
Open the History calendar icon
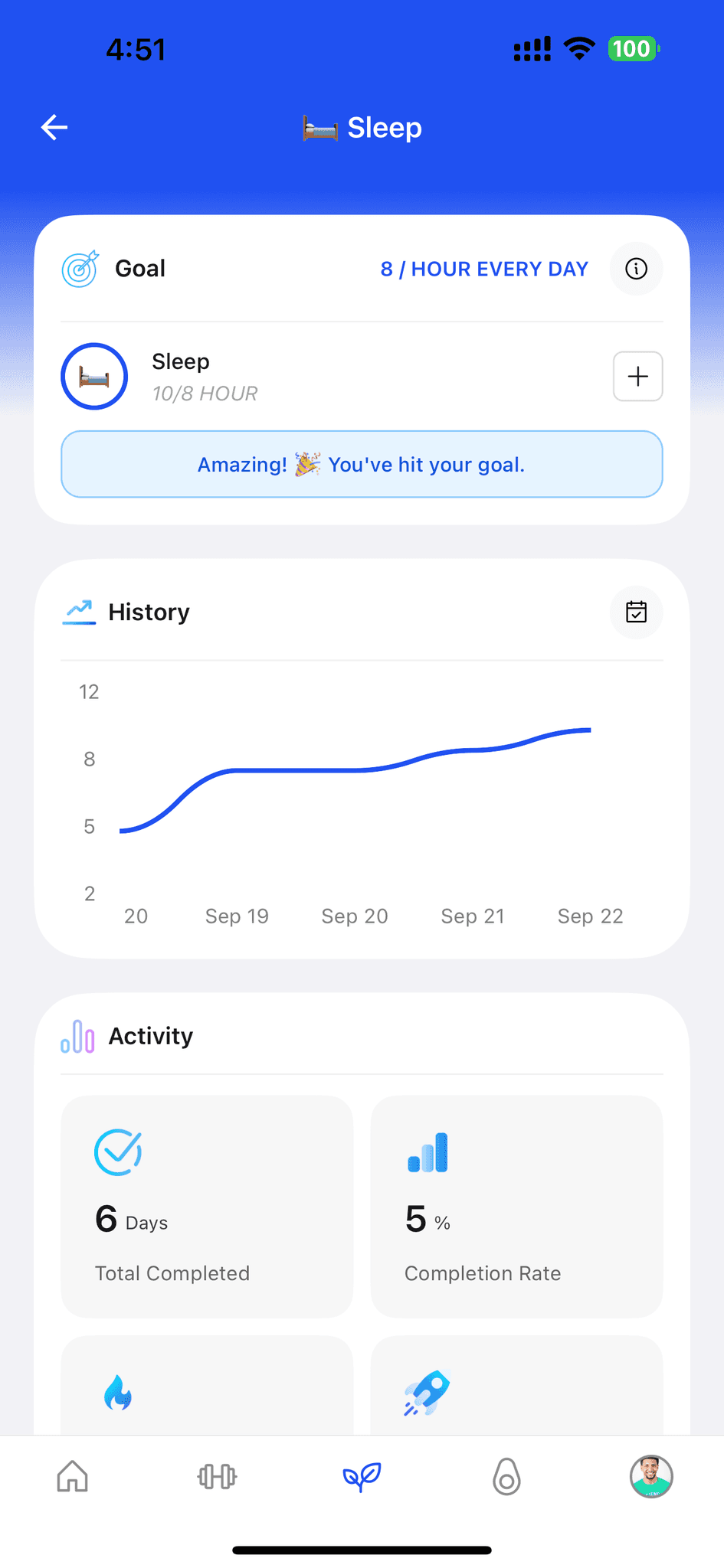pos(636,612)
